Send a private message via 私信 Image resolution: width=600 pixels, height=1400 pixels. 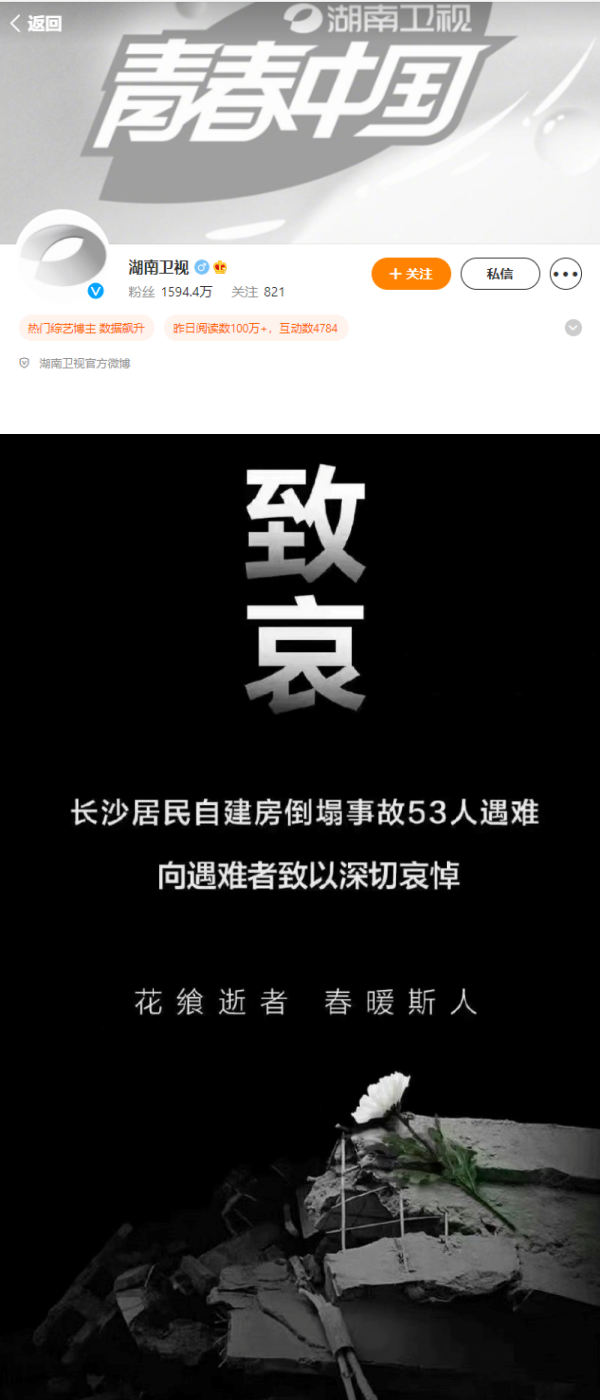pos(500,274)
